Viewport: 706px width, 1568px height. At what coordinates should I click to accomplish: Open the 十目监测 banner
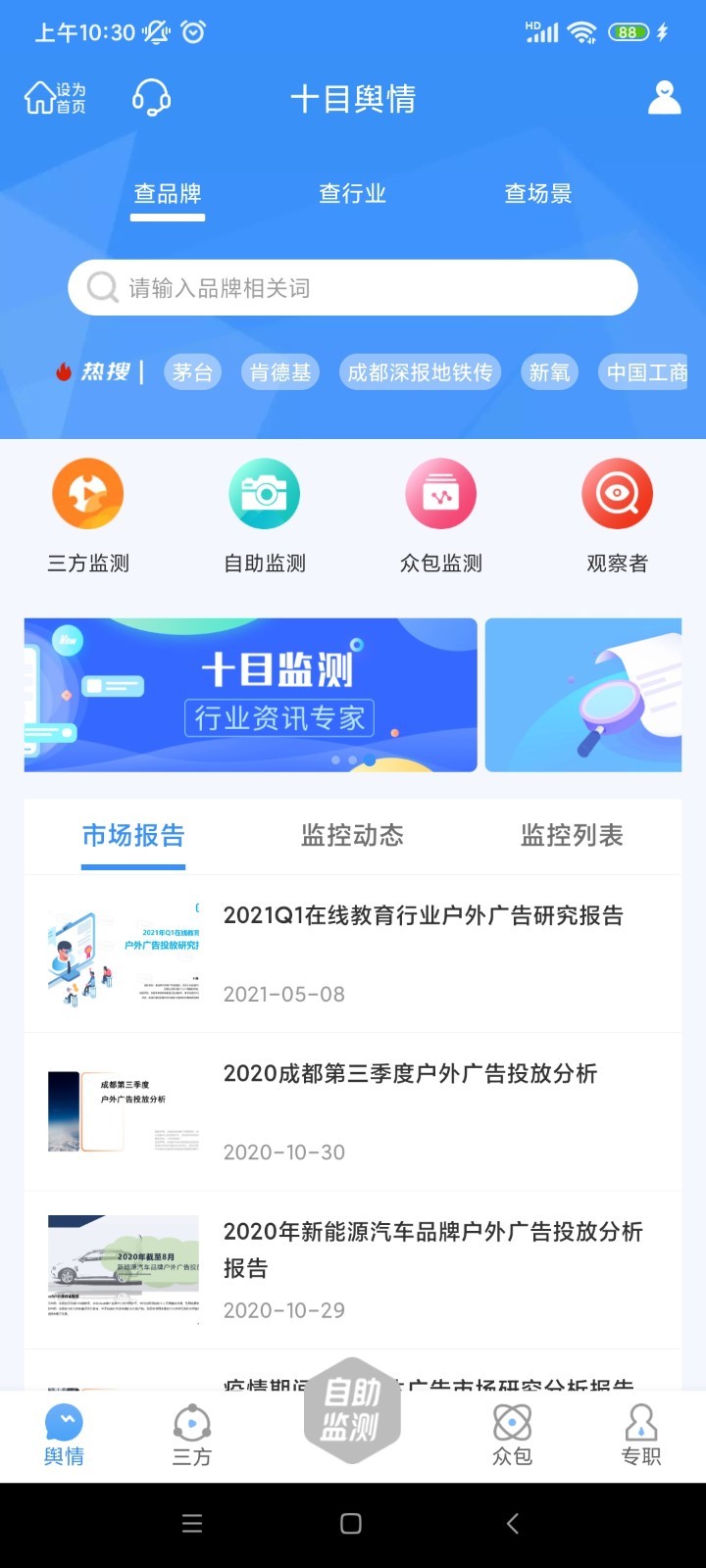251,695
